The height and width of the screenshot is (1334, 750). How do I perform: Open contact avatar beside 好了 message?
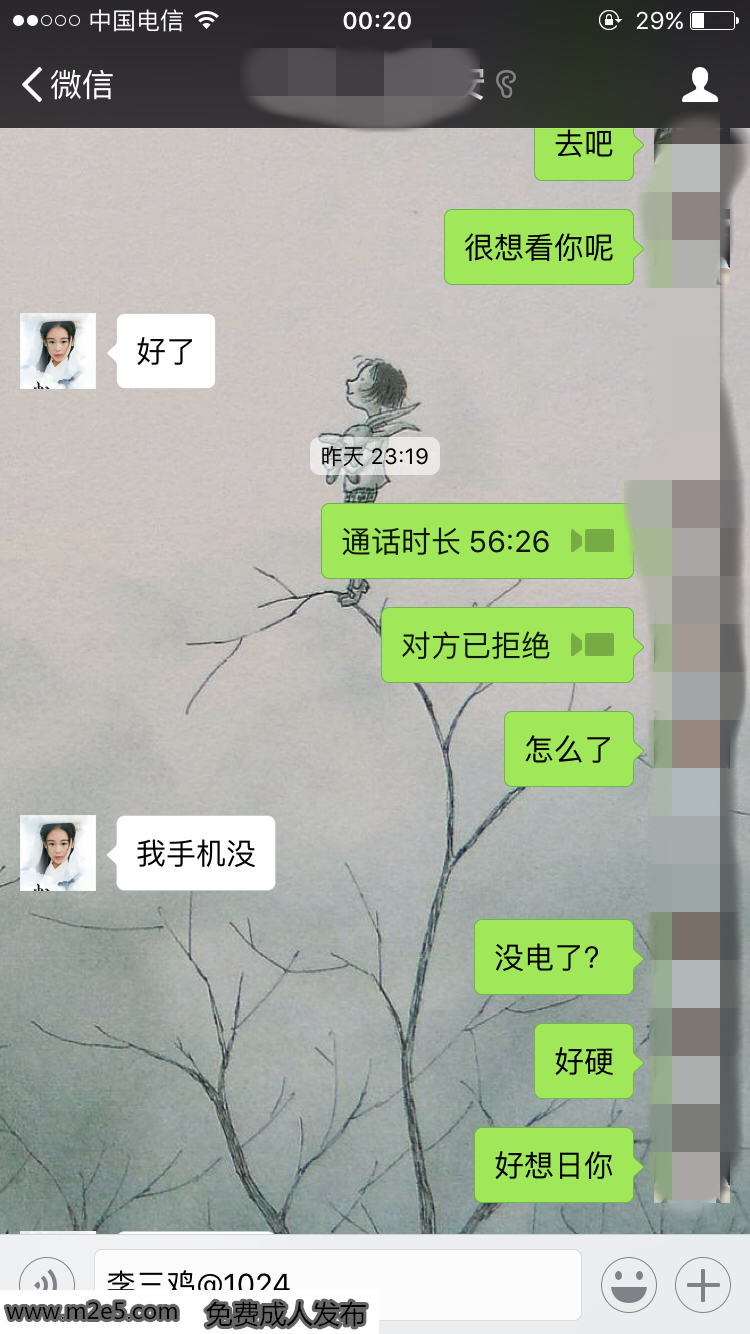click(58, 351)
